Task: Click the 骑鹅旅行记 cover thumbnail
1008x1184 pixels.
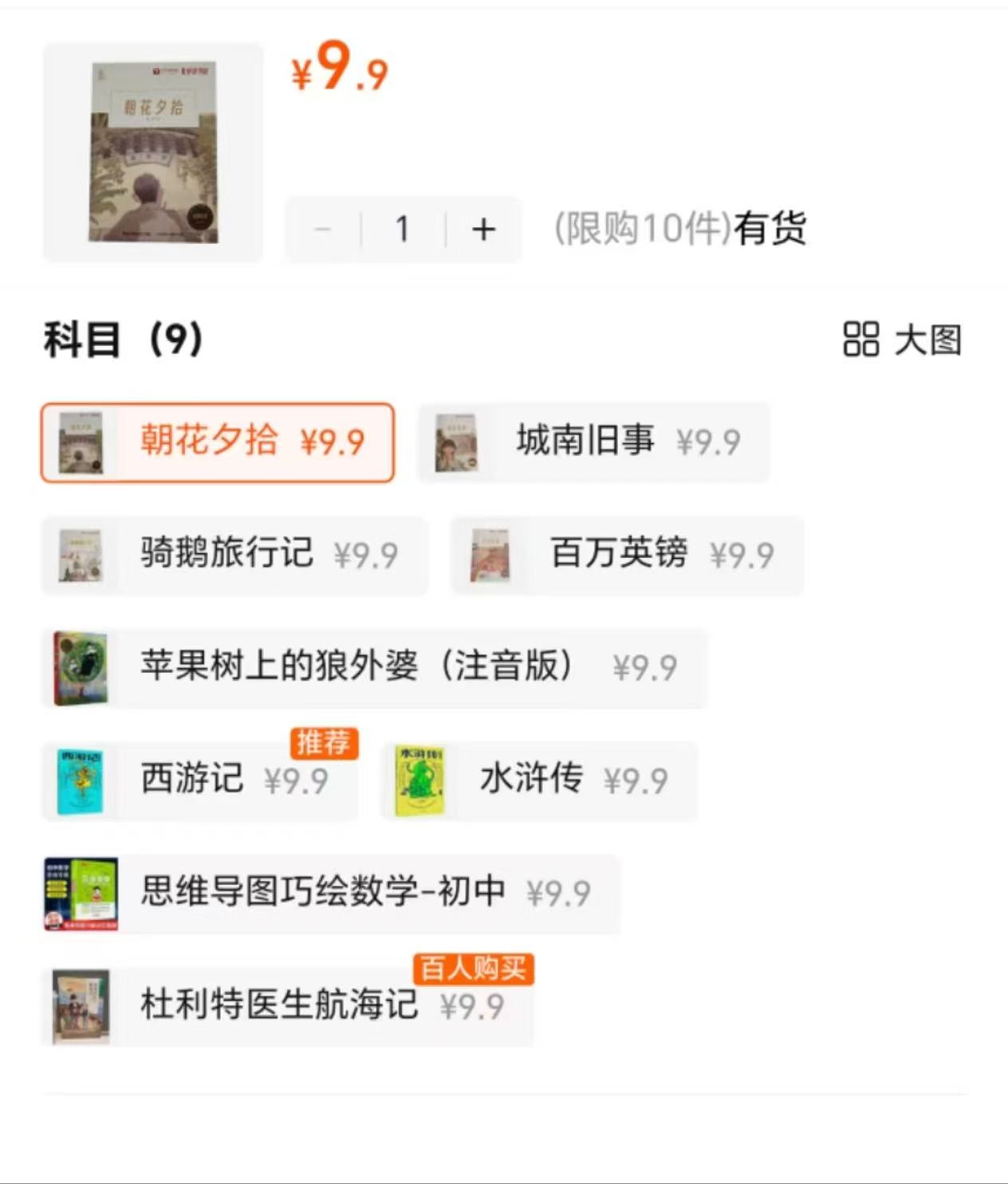Action: coord(80,556)
